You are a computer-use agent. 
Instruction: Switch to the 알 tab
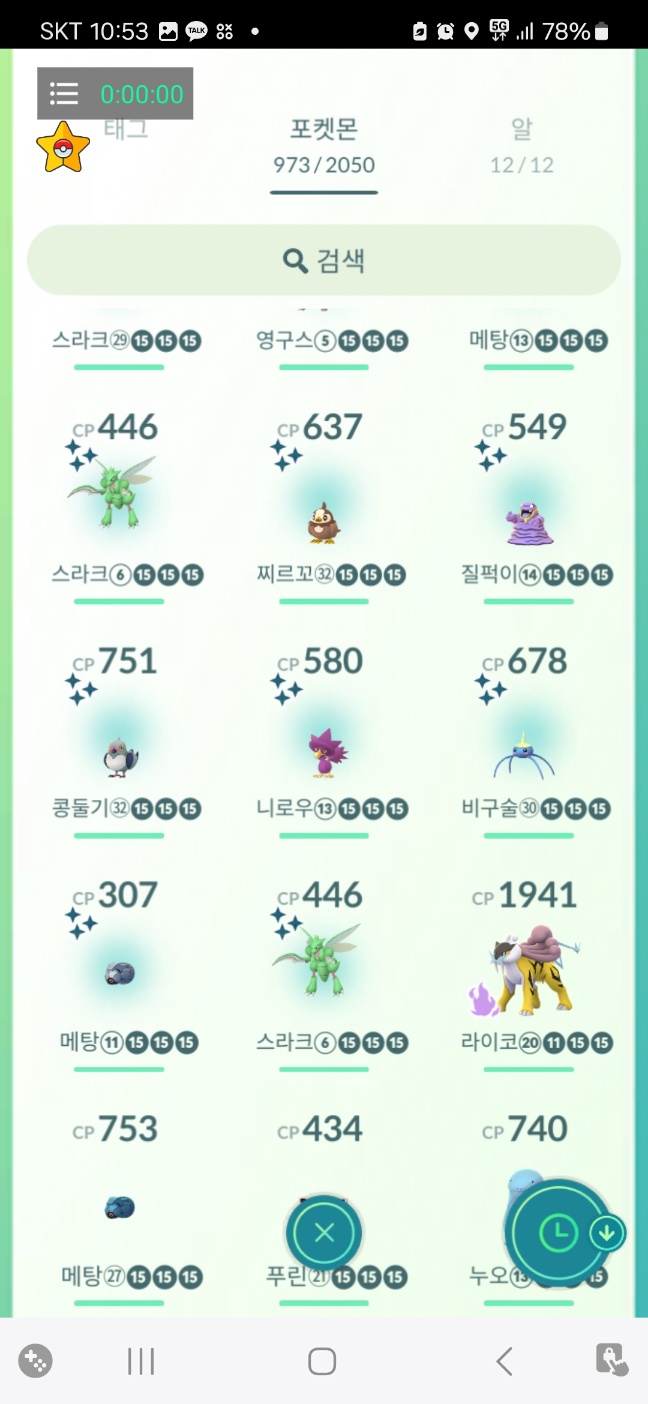pos(521,144)
